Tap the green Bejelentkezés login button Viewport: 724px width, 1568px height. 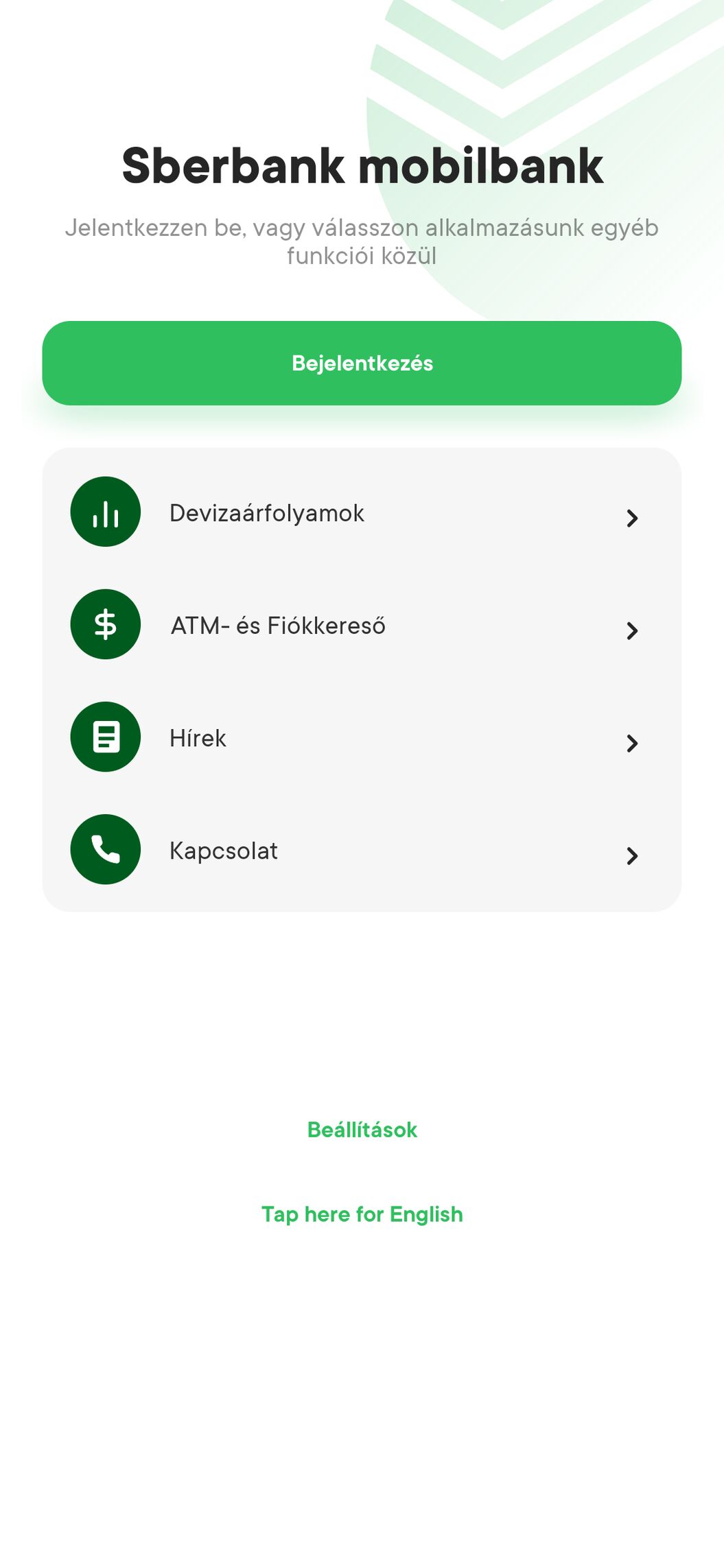(x=362, y=363)
